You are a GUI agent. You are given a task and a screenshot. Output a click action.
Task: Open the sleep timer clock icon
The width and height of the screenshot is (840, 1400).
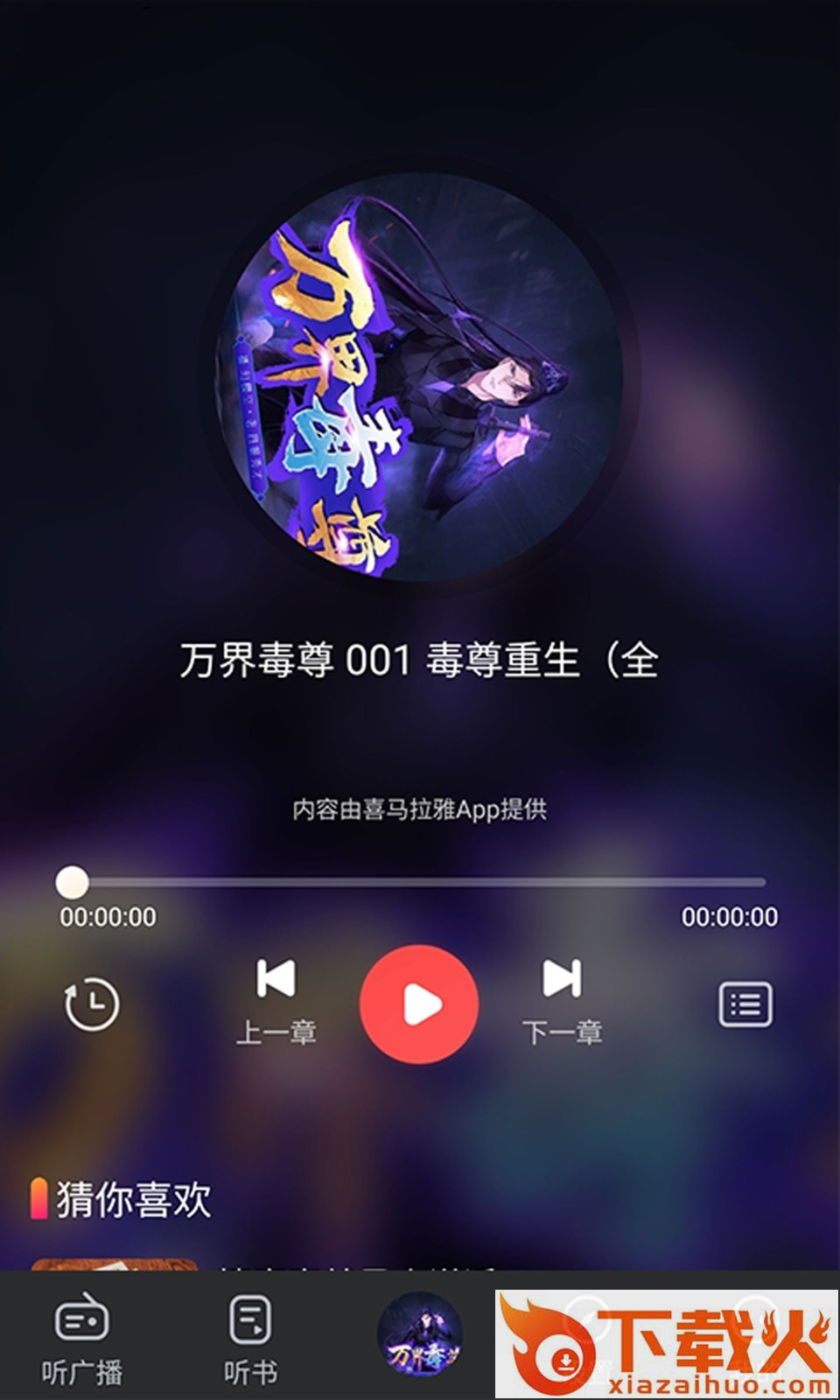click(x=92, y=1004)
